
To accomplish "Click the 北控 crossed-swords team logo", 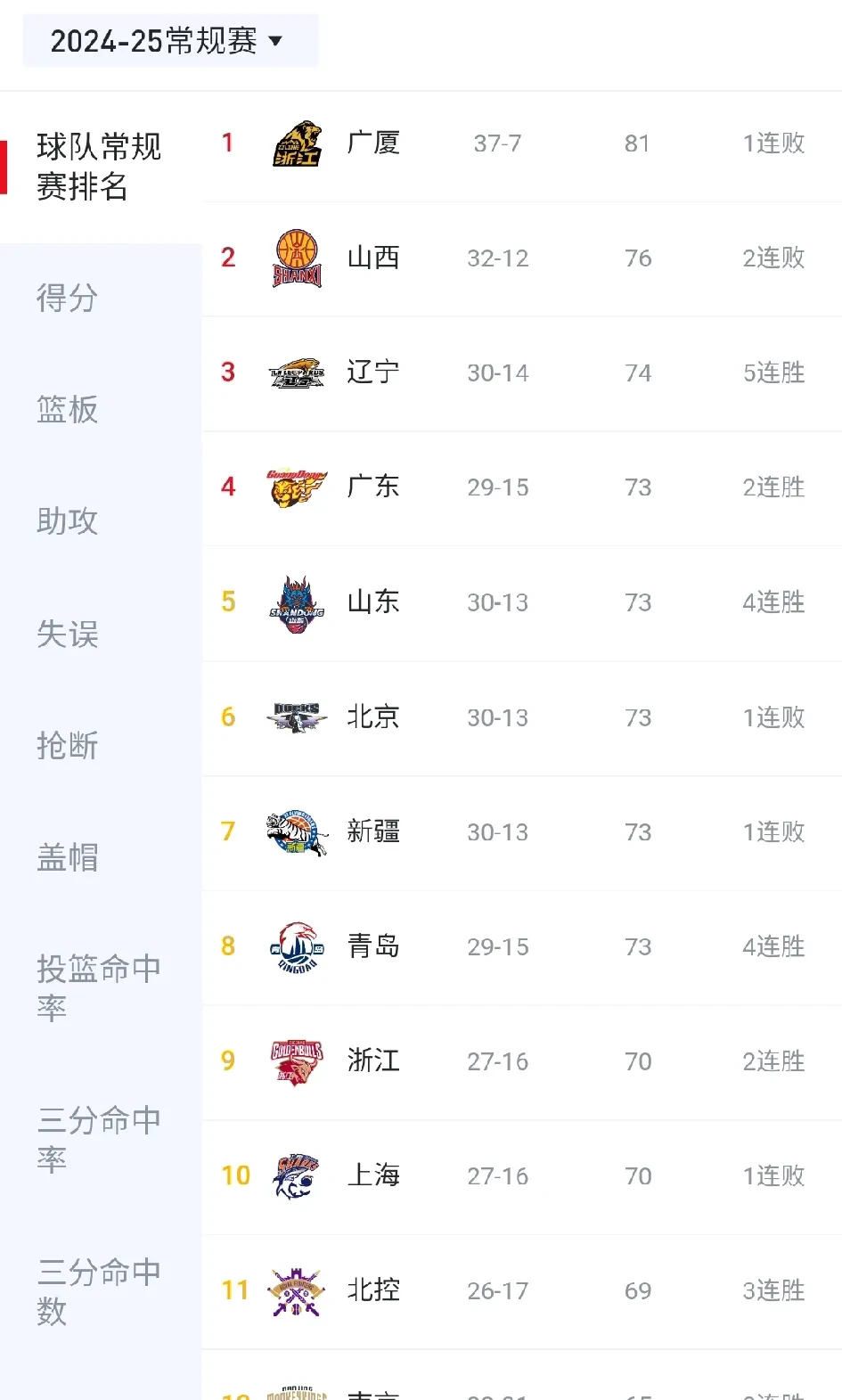I will pos(297,1290).
